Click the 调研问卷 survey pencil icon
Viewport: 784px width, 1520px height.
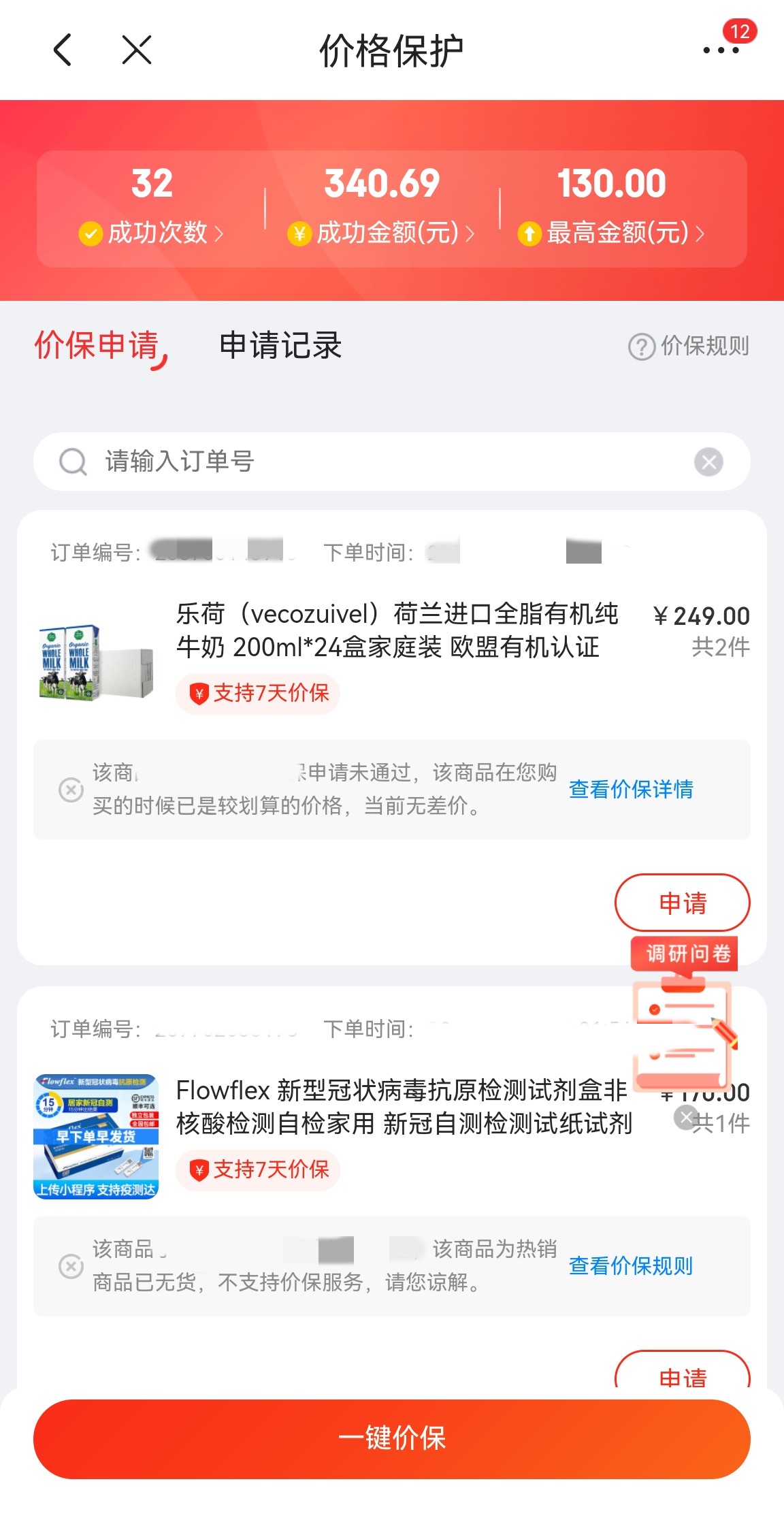(x=681, y=1035)
